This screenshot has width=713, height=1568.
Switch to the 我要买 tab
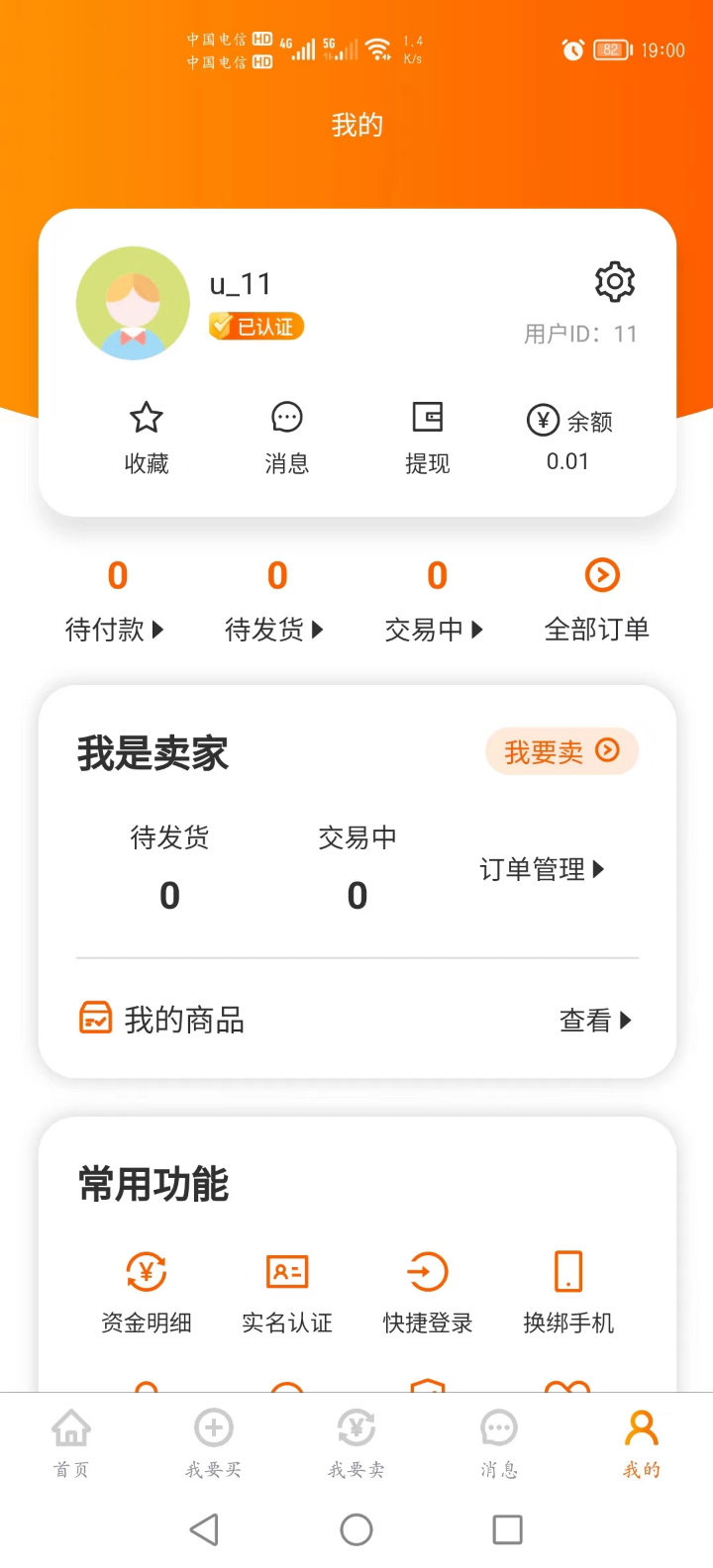[214, 1443]
